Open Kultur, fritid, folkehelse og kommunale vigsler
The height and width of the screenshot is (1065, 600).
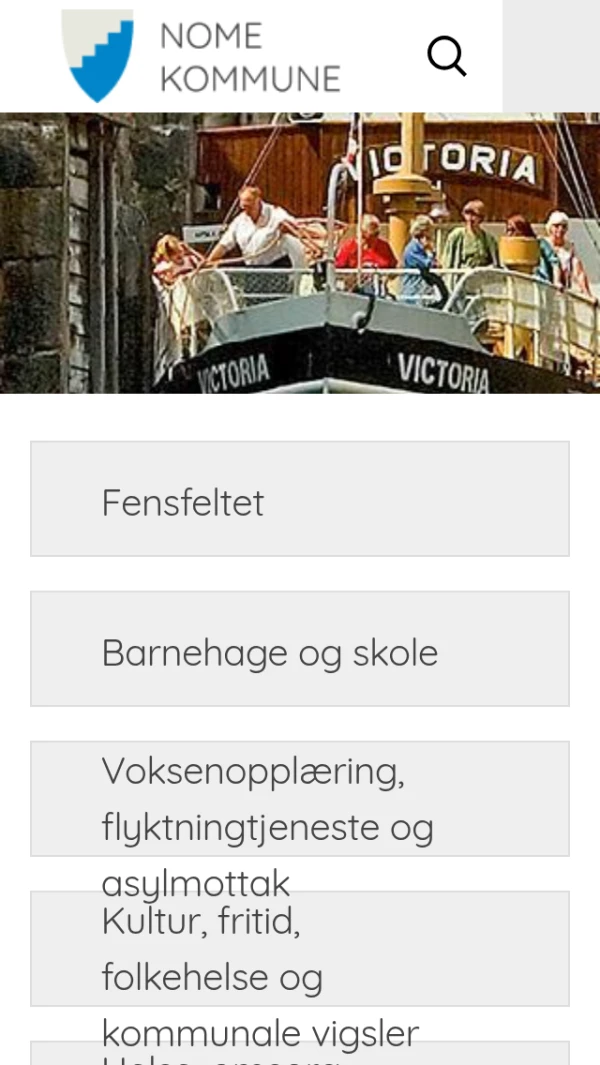[299, 949]
